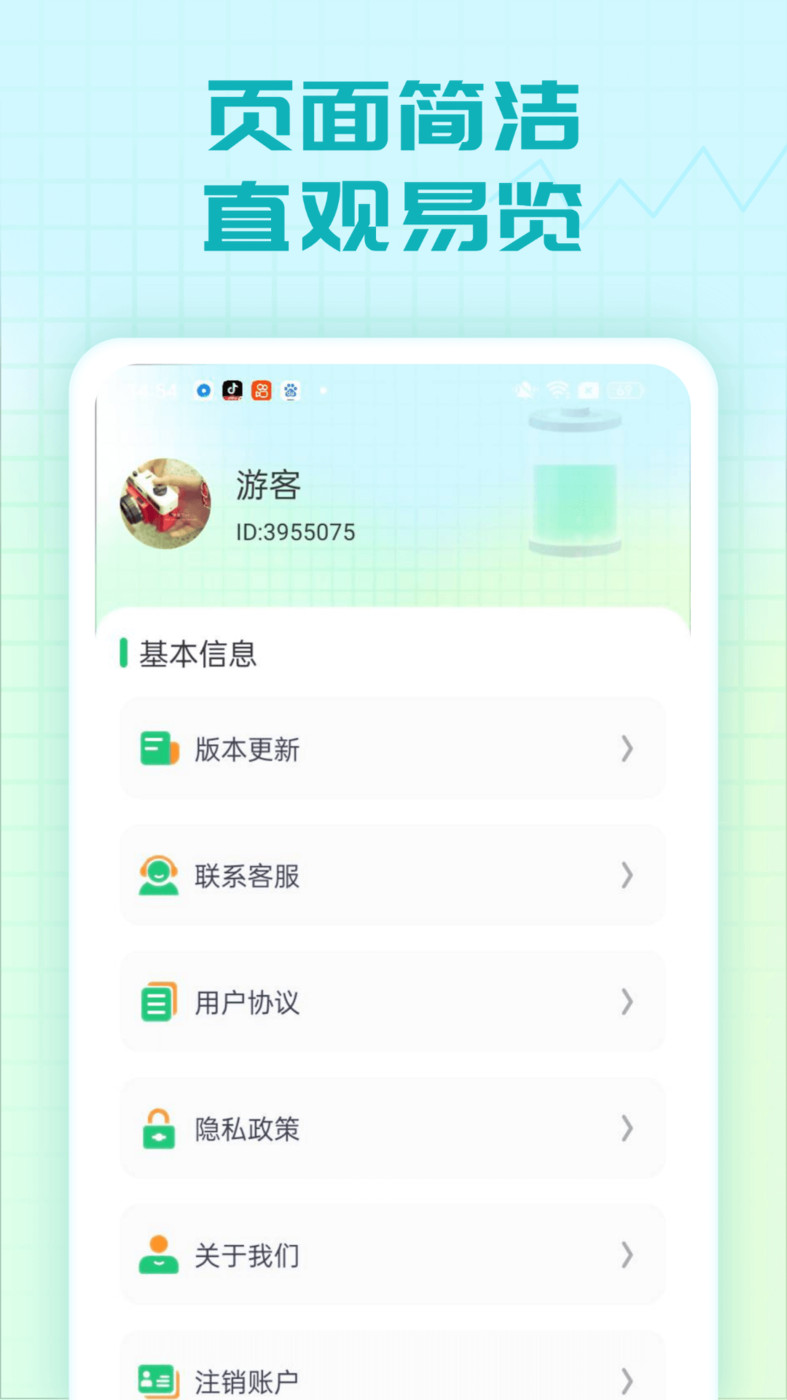
Task: Expand the 隐私政策 row chevron
Action: pyautogui.click(x=628, y=1129)
